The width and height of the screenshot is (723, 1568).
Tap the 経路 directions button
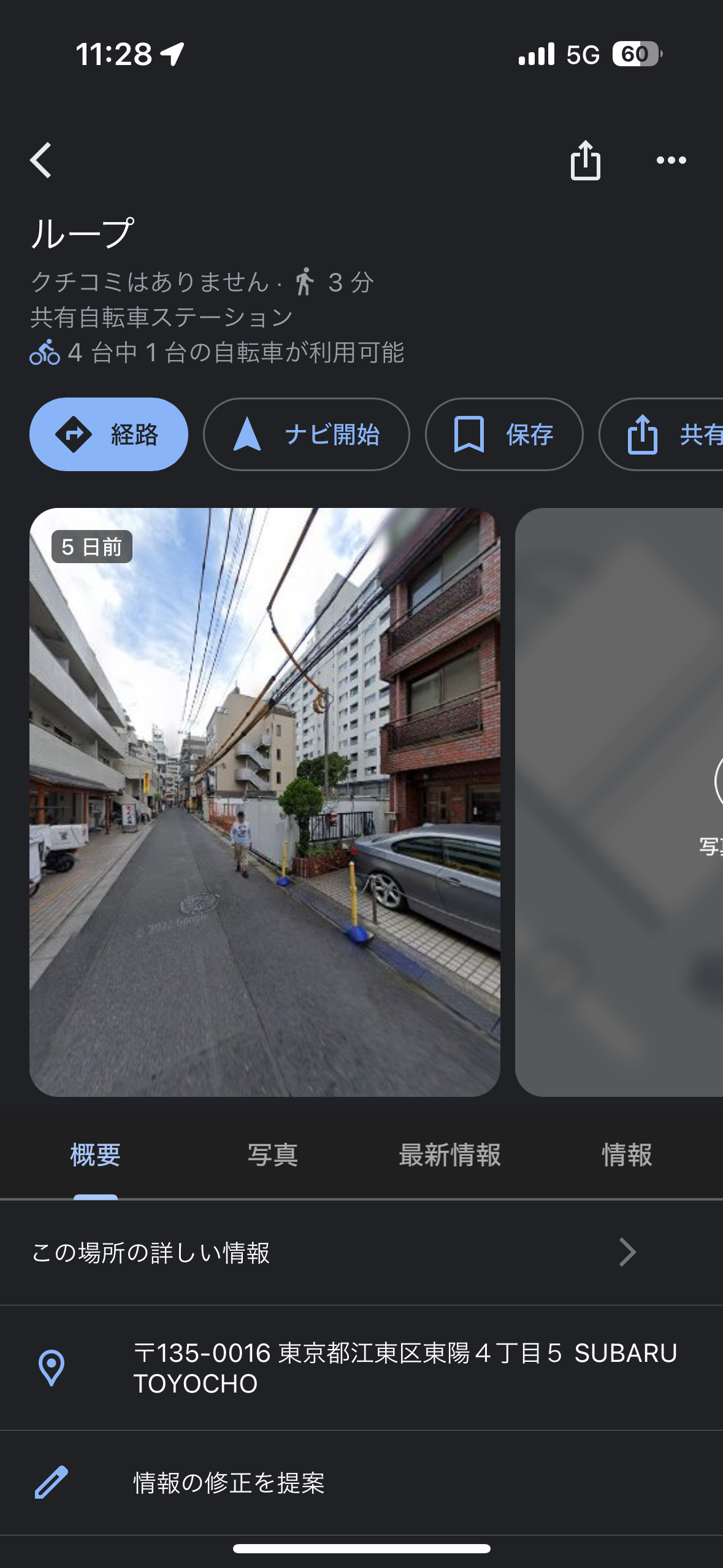[109, 434]
